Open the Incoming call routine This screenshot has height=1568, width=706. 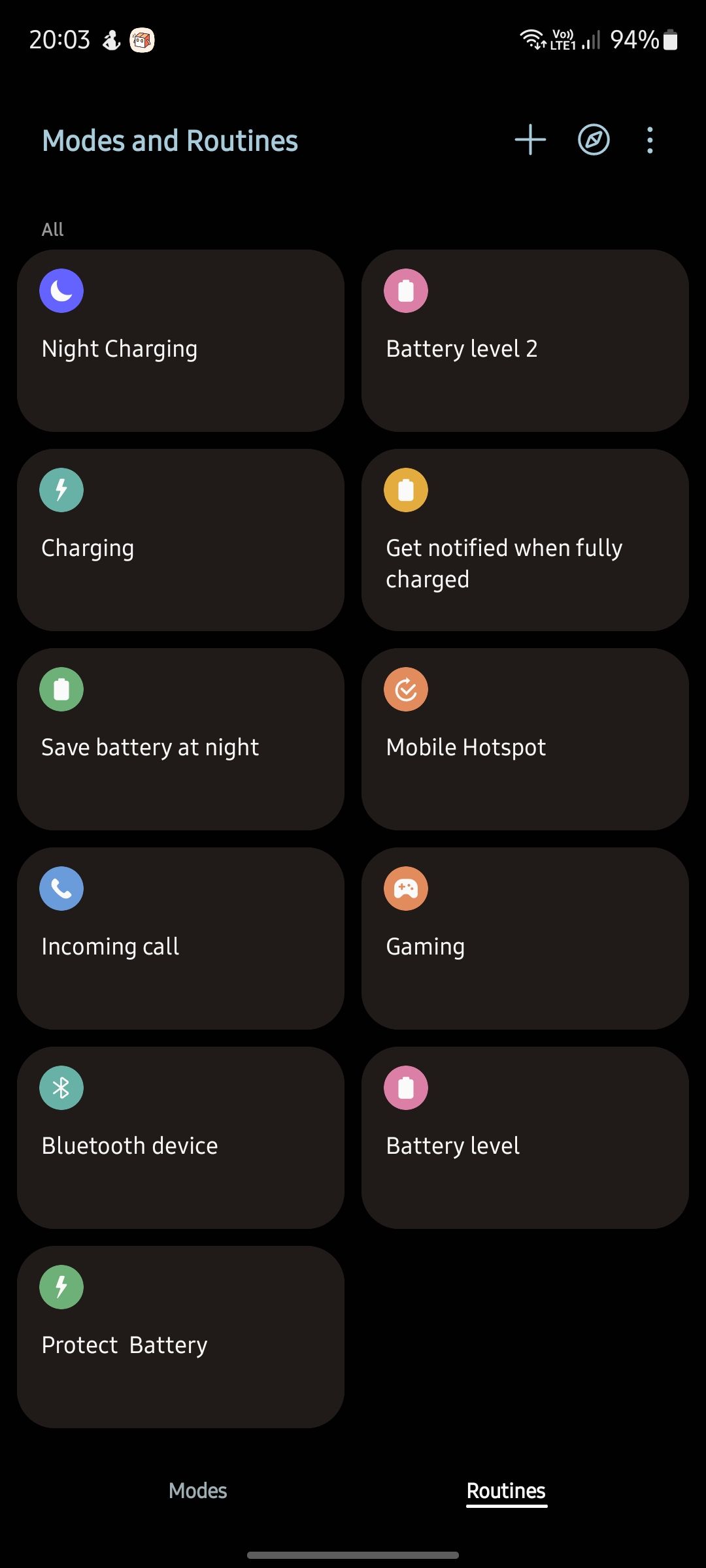[x=180, y=938]
